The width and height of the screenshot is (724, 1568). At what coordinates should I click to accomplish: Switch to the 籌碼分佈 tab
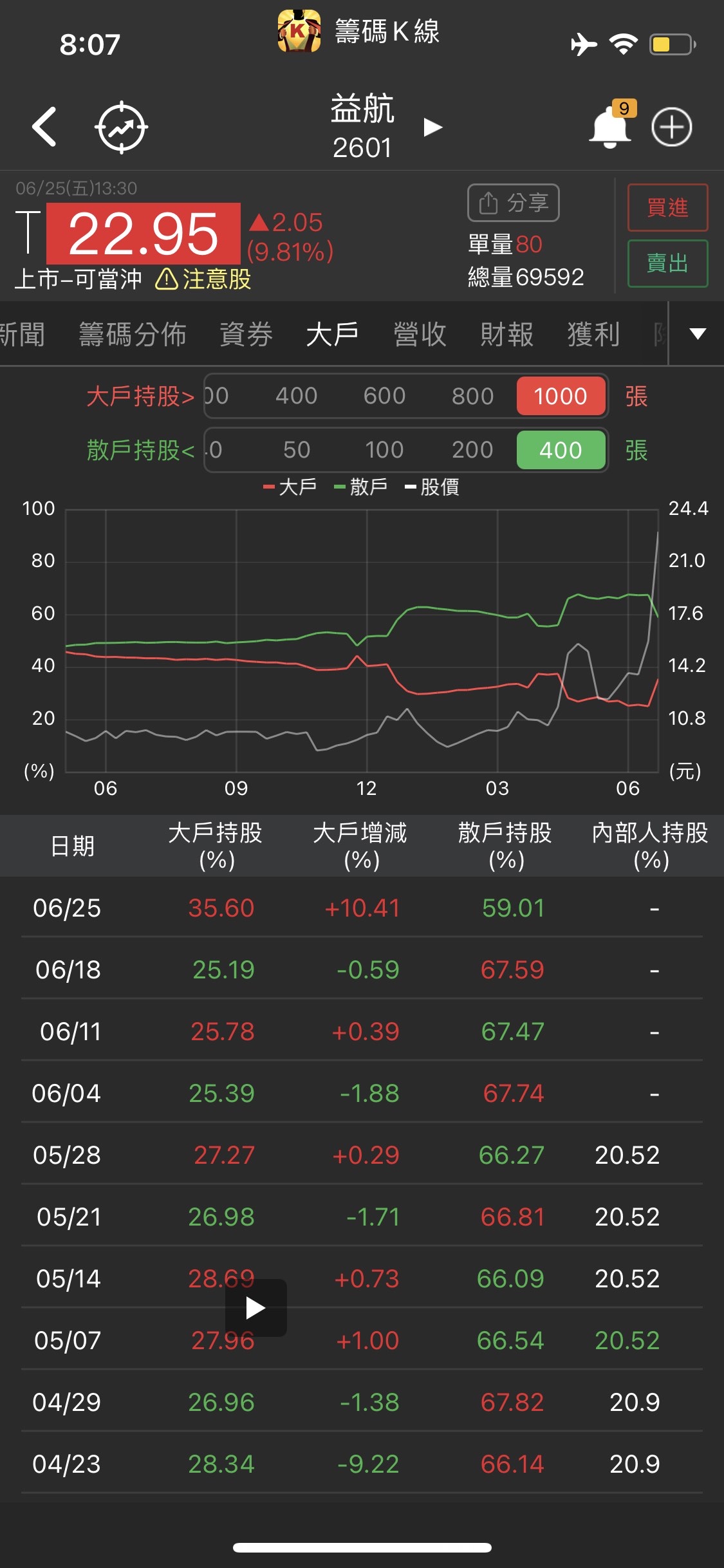133,334
